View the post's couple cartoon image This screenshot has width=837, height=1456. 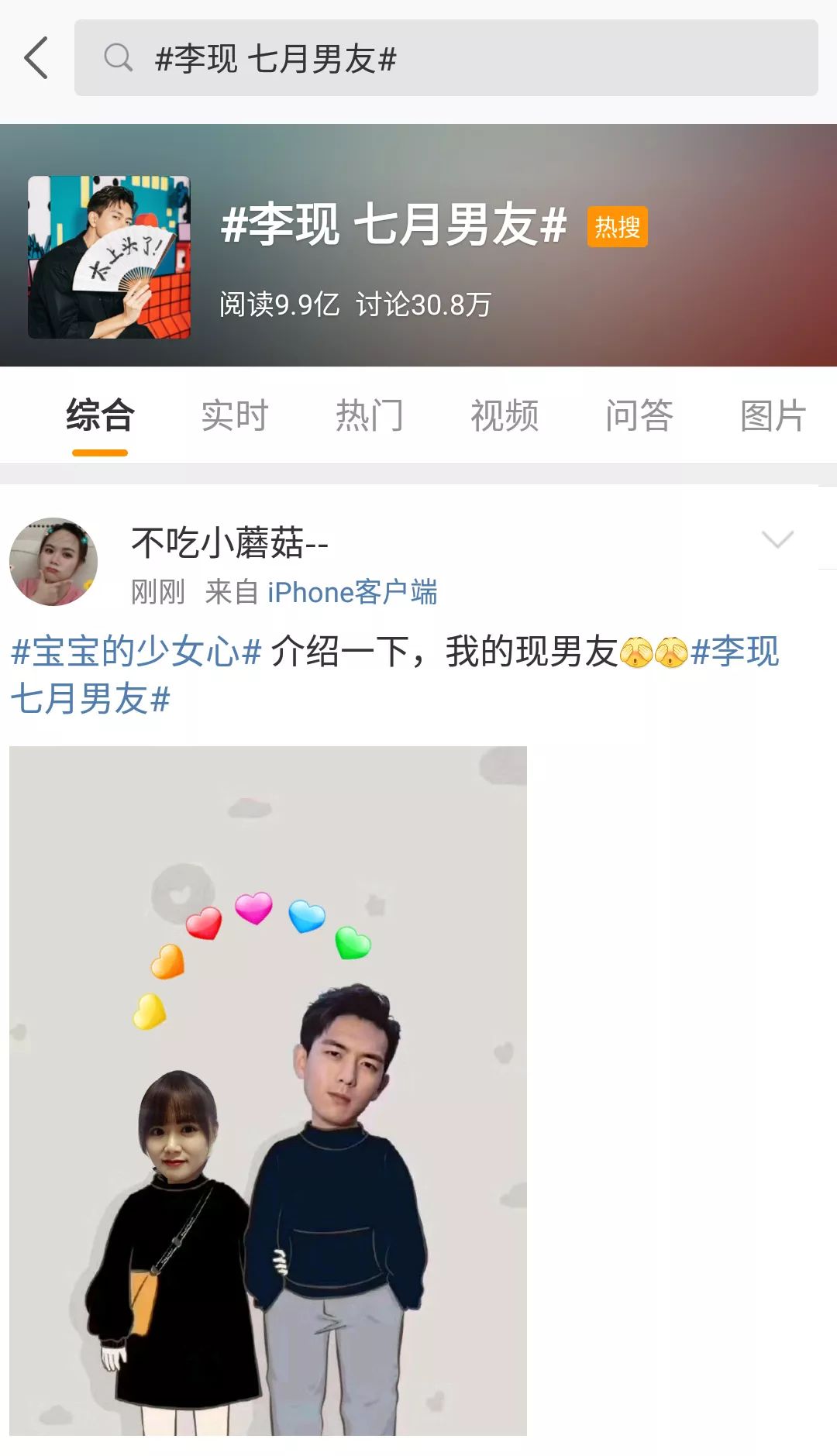268,1090
